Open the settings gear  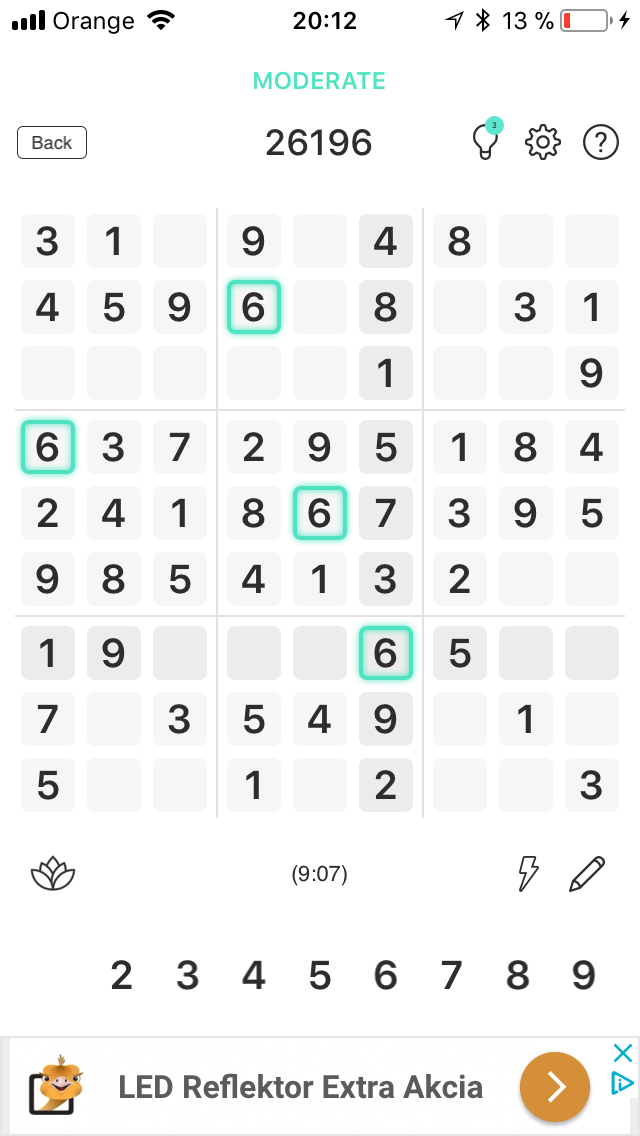[543, 142]
